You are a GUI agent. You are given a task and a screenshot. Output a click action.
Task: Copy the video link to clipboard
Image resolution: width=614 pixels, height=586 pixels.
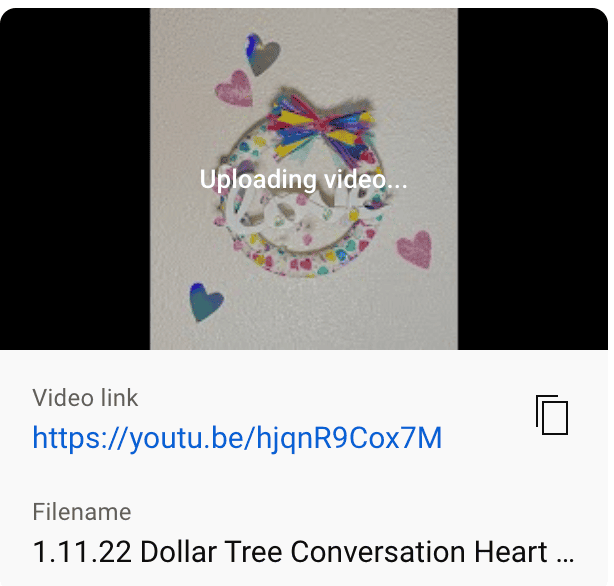552,415
